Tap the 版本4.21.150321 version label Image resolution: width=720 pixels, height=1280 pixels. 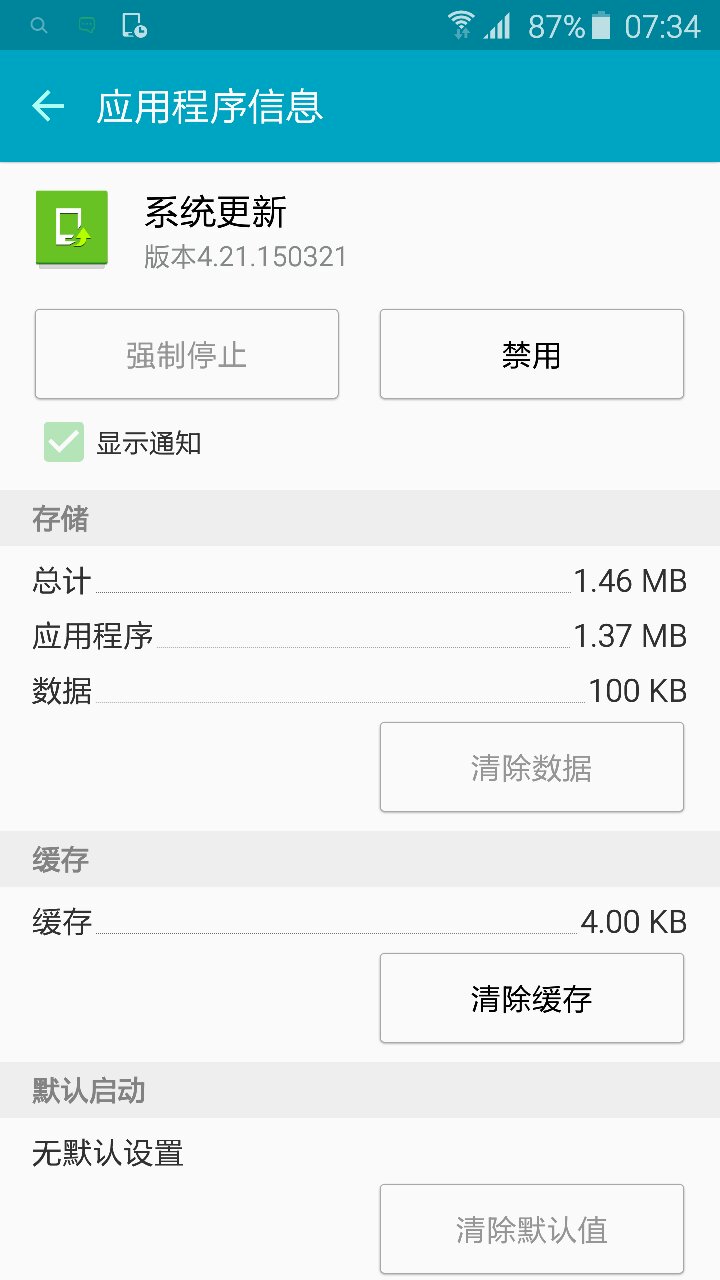[x=243, y=256]
